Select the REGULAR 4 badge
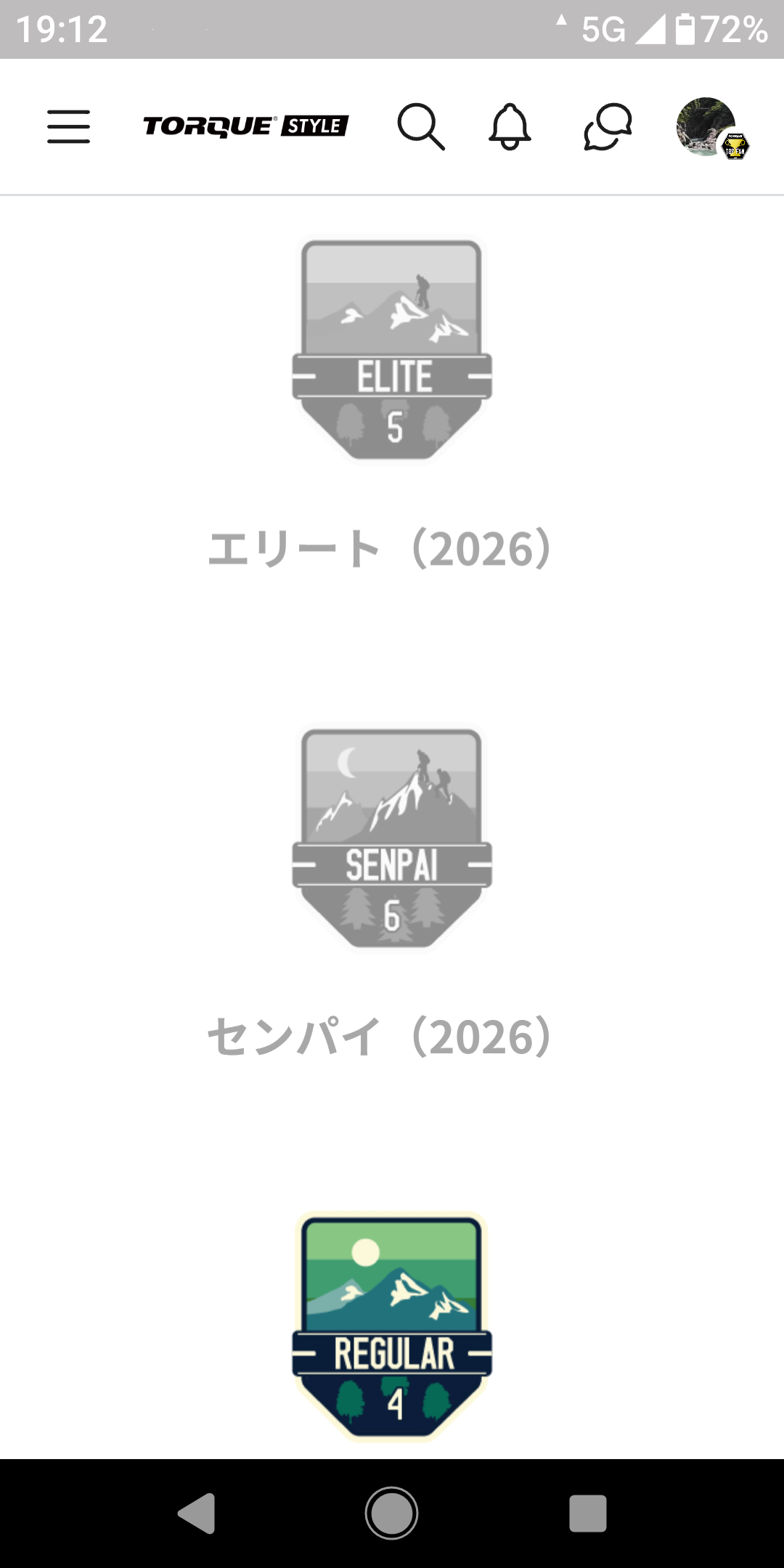The width and height of the screenshot is (784, 1568). pos(392,1326)
